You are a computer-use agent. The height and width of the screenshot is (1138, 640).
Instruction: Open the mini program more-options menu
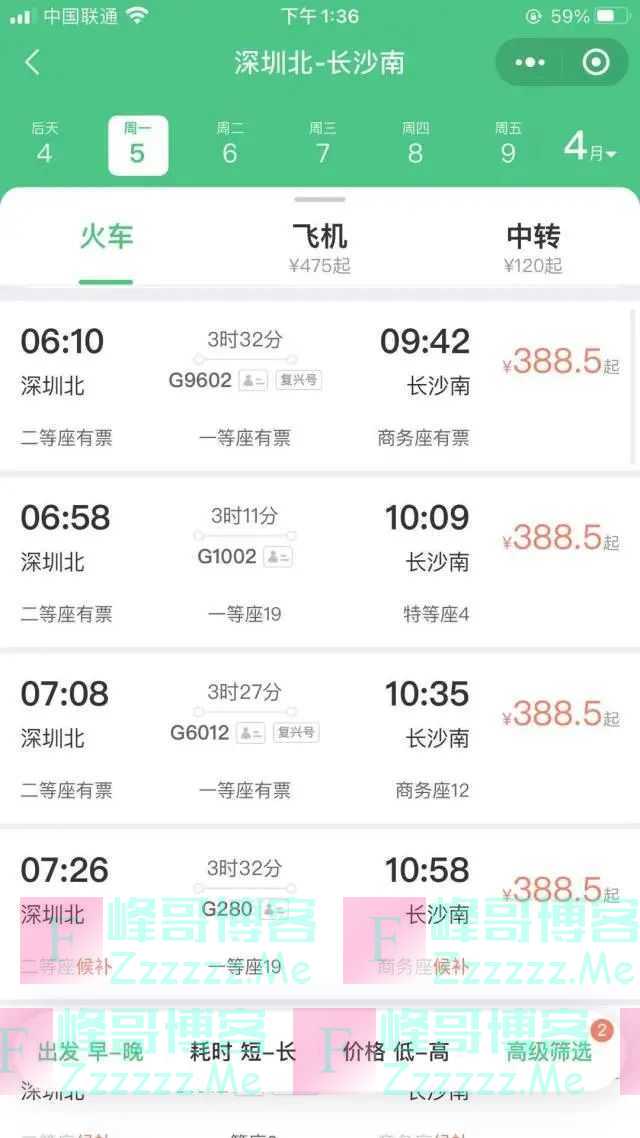(x=529, y=62)
